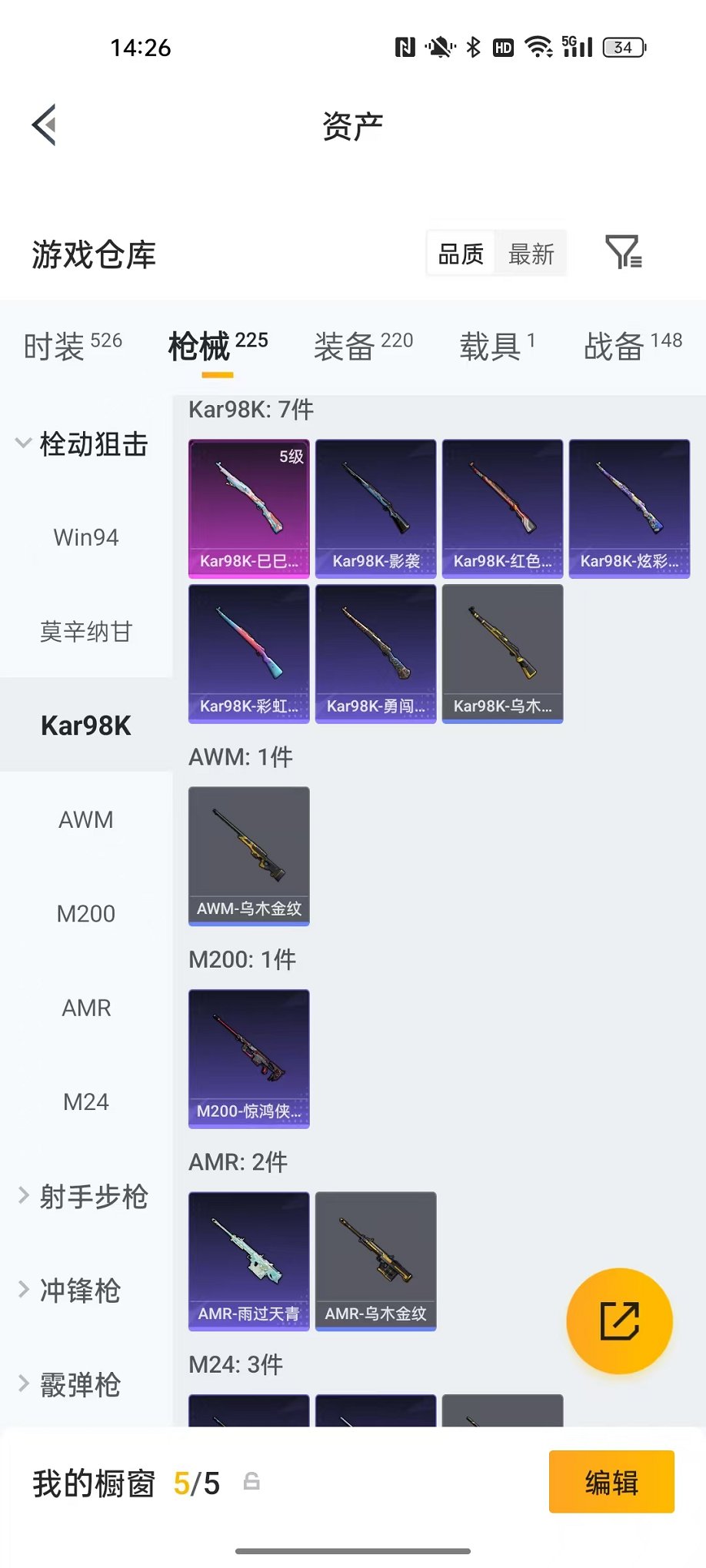Open the Kar98K-影袭 skin card
Screen dimensions: 706x1568
(x=376, y=508)
